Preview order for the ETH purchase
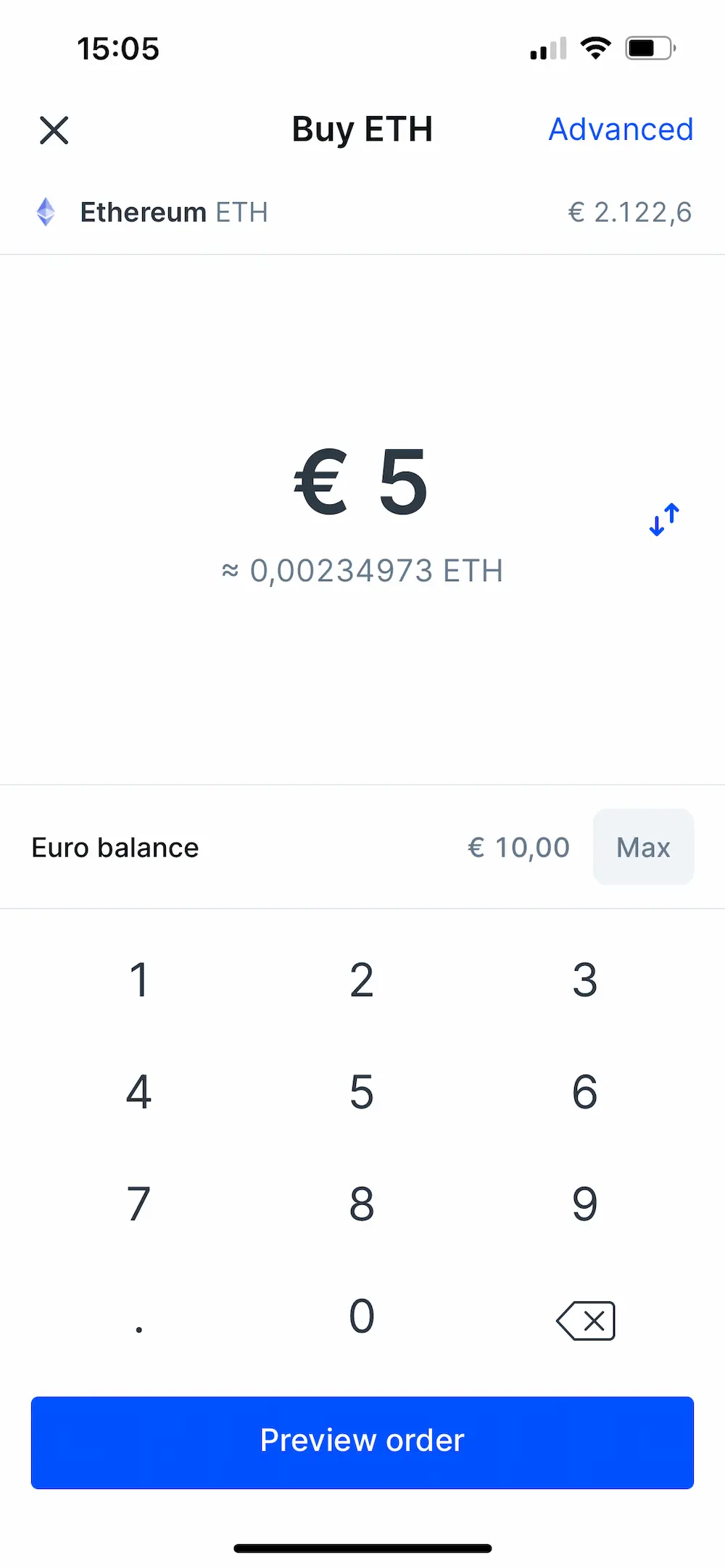The height and width of the screenshot is (1568, 725). [362, 1442]
